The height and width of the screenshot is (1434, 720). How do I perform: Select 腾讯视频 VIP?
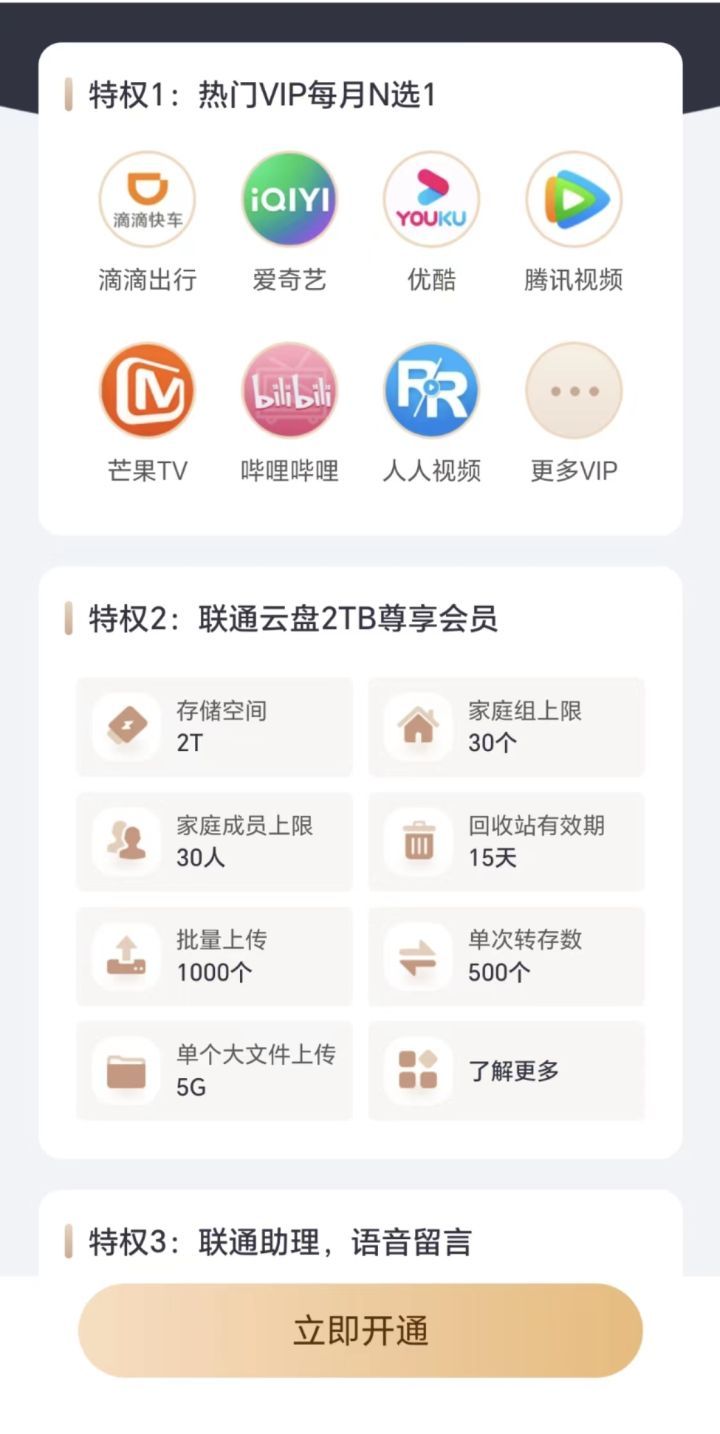[574, 200]
